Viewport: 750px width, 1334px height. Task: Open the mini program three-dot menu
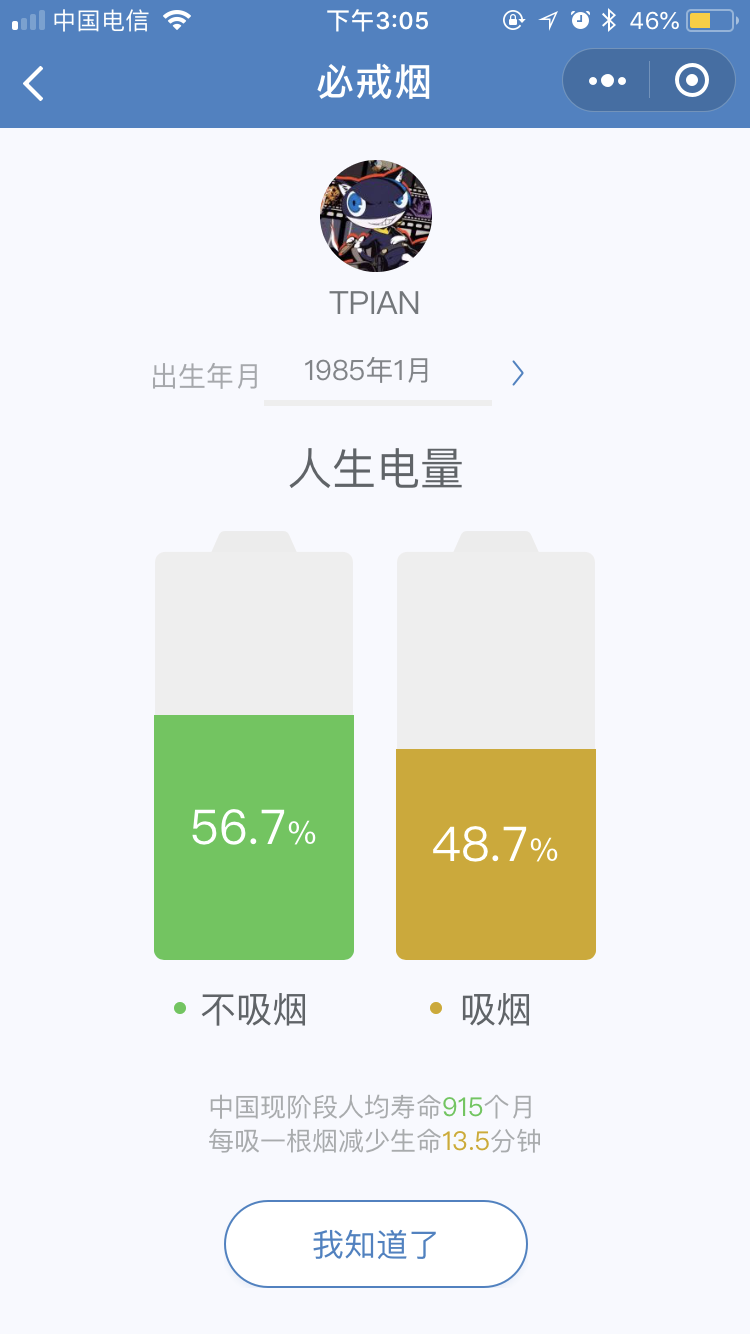point(607,81)
